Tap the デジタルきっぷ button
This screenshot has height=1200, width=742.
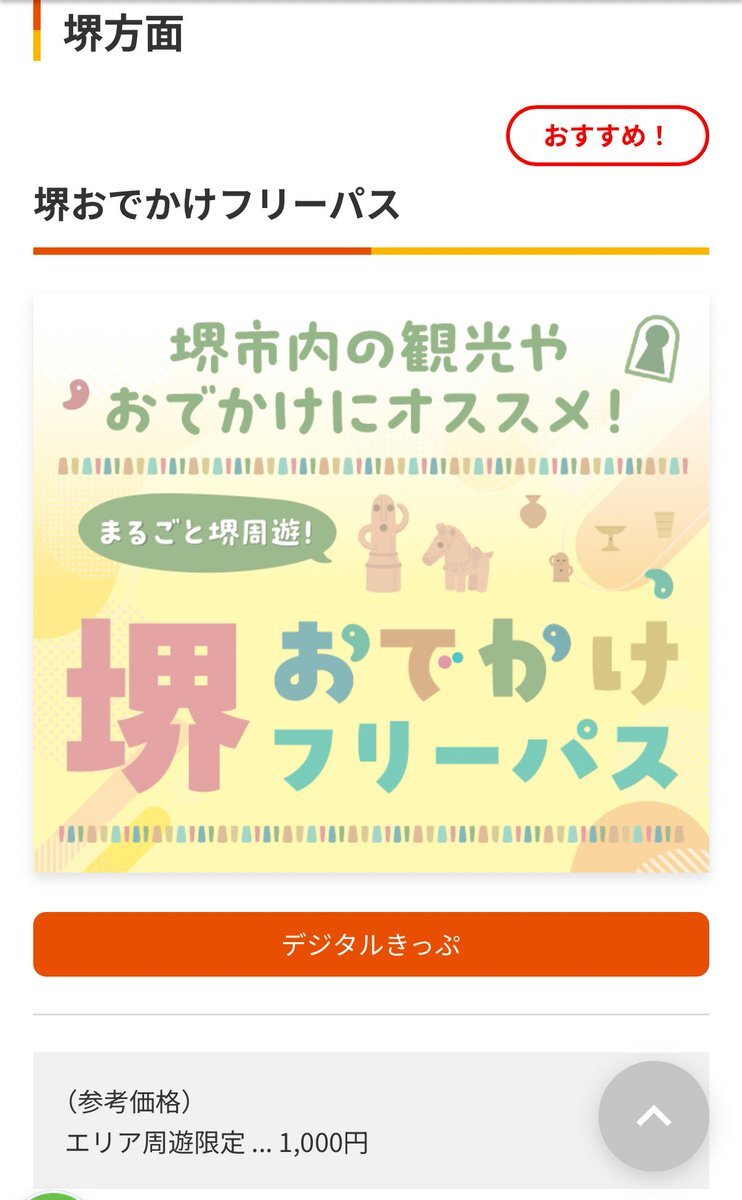coord(371,944)
